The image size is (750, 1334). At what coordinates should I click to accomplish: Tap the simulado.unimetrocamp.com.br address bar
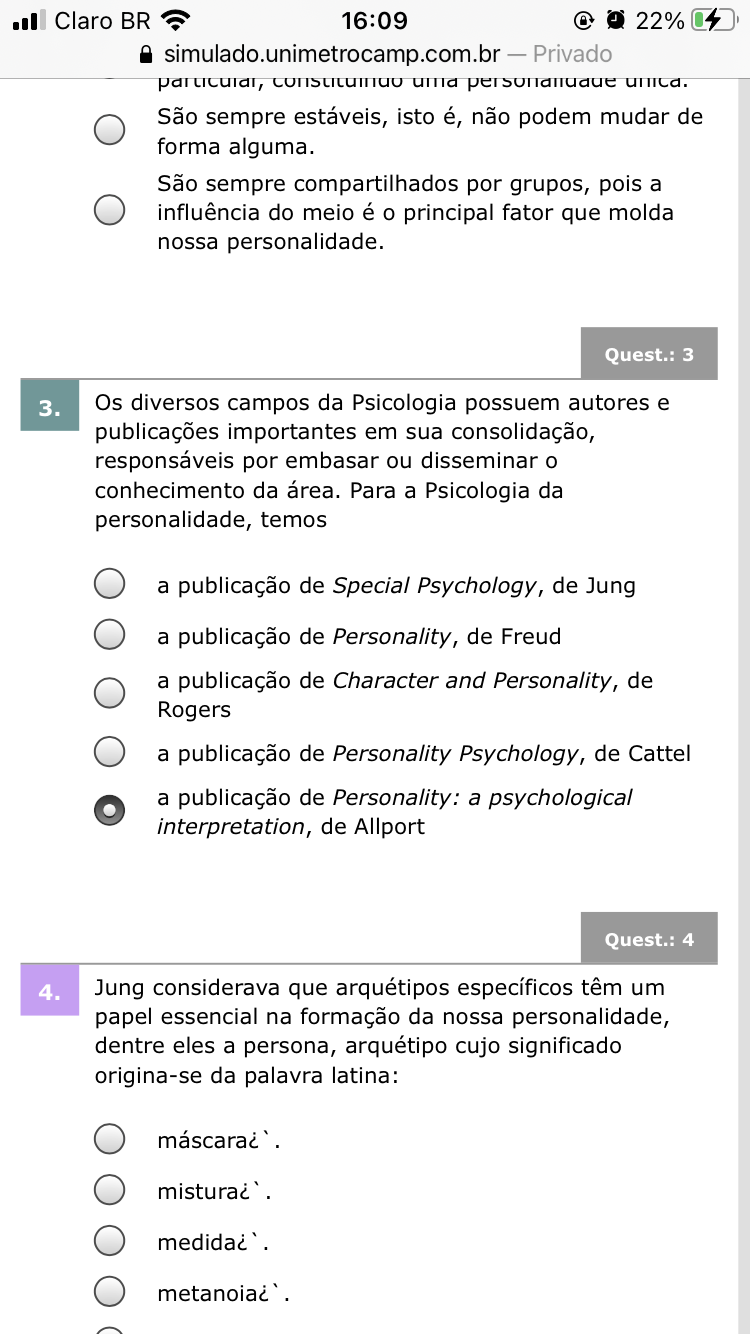coord(375,54)
